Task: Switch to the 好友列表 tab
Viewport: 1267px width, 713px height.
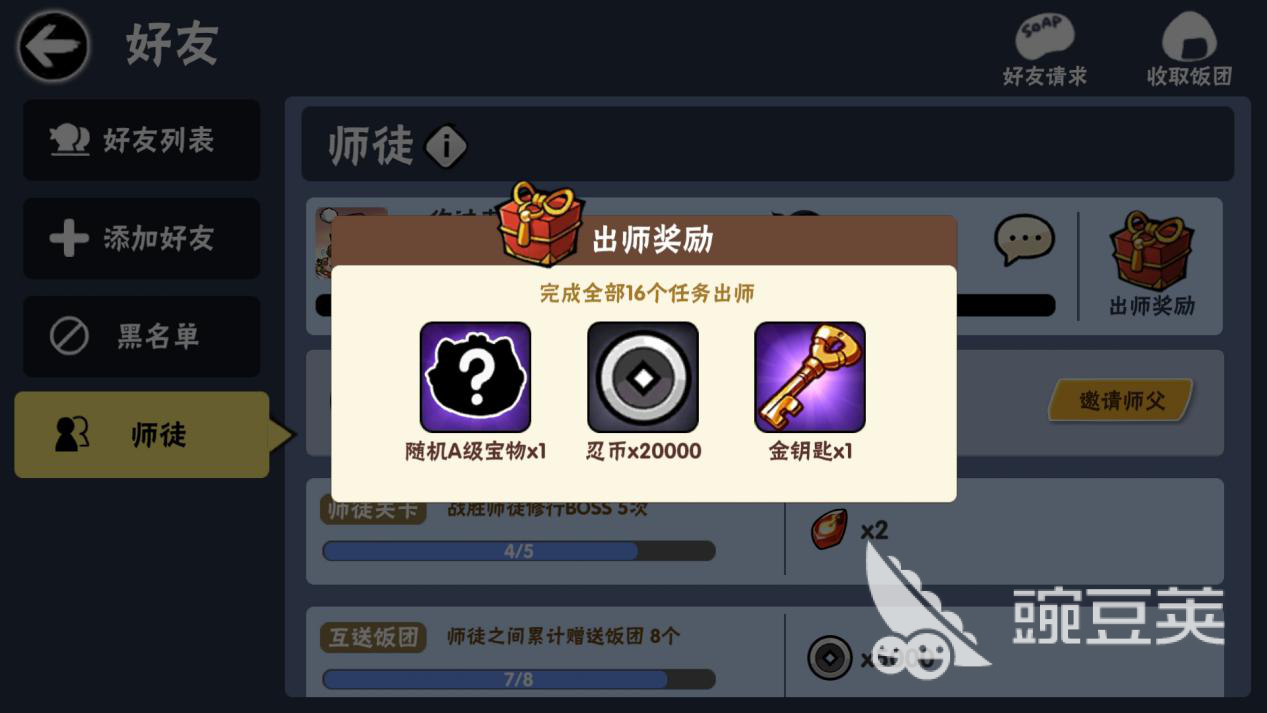Action: click(142, 140)
